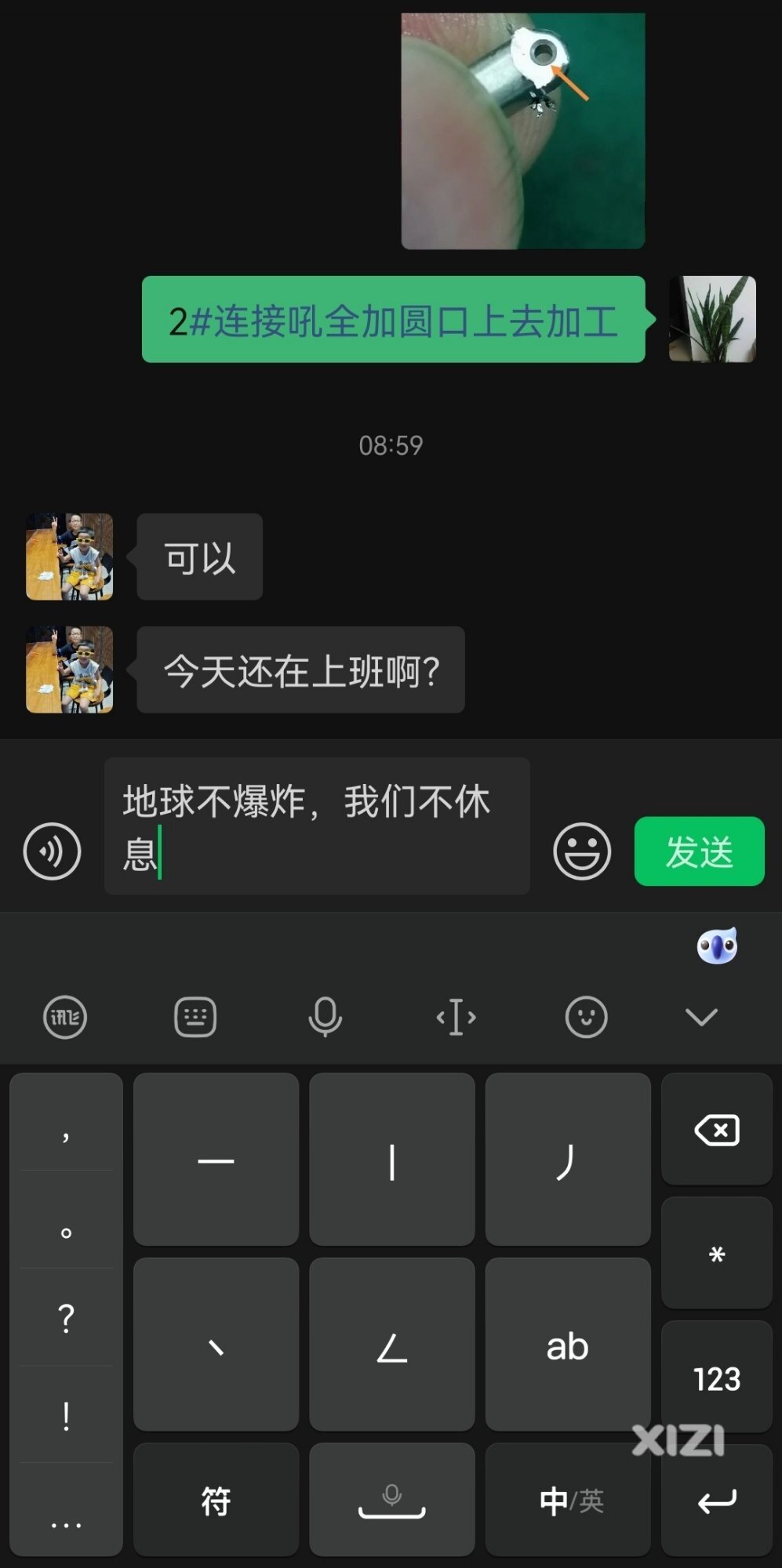The height and width of the screenshot is (1568, 782).
Task: Open the emoji picker beside message field
Action: (582, 851)
